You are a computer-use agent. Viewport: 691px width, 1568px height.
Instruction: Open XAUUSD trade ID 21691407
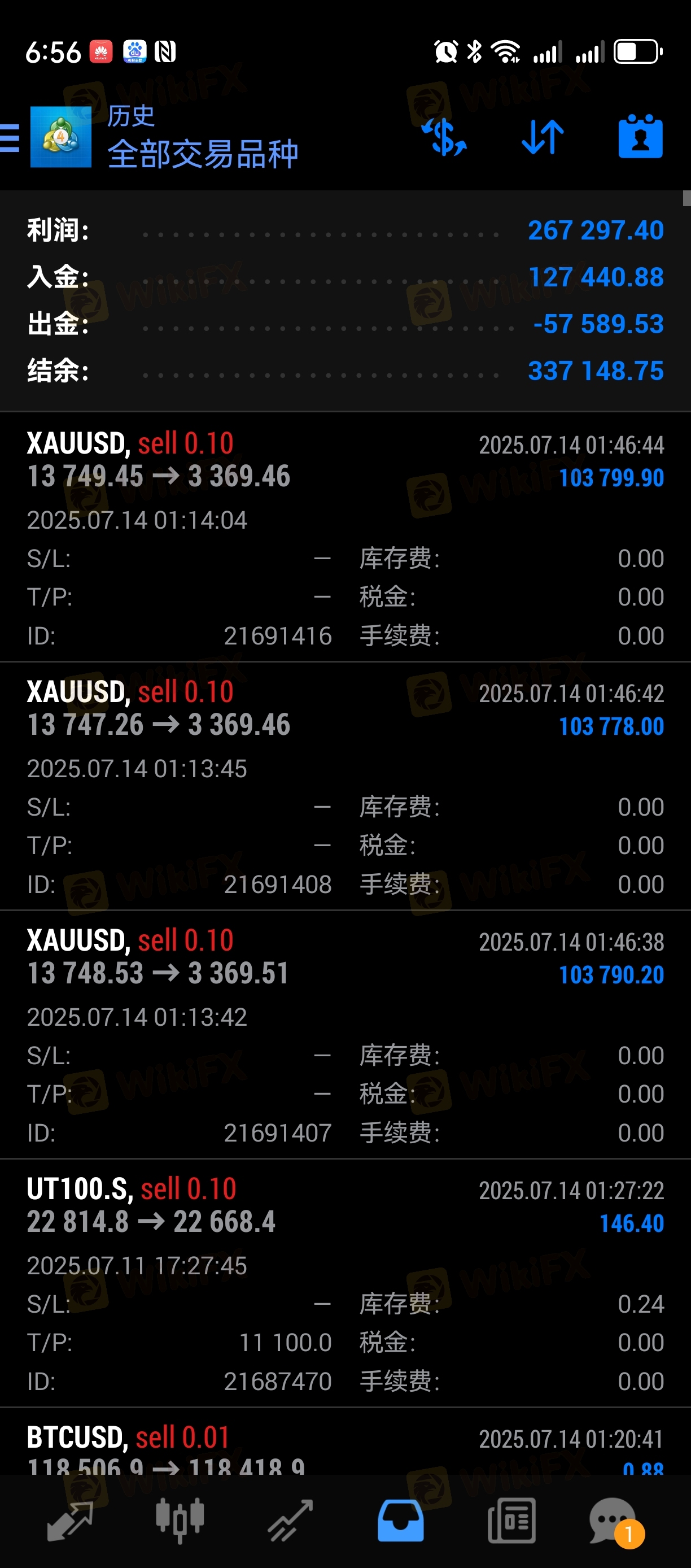click(345, 1035)
